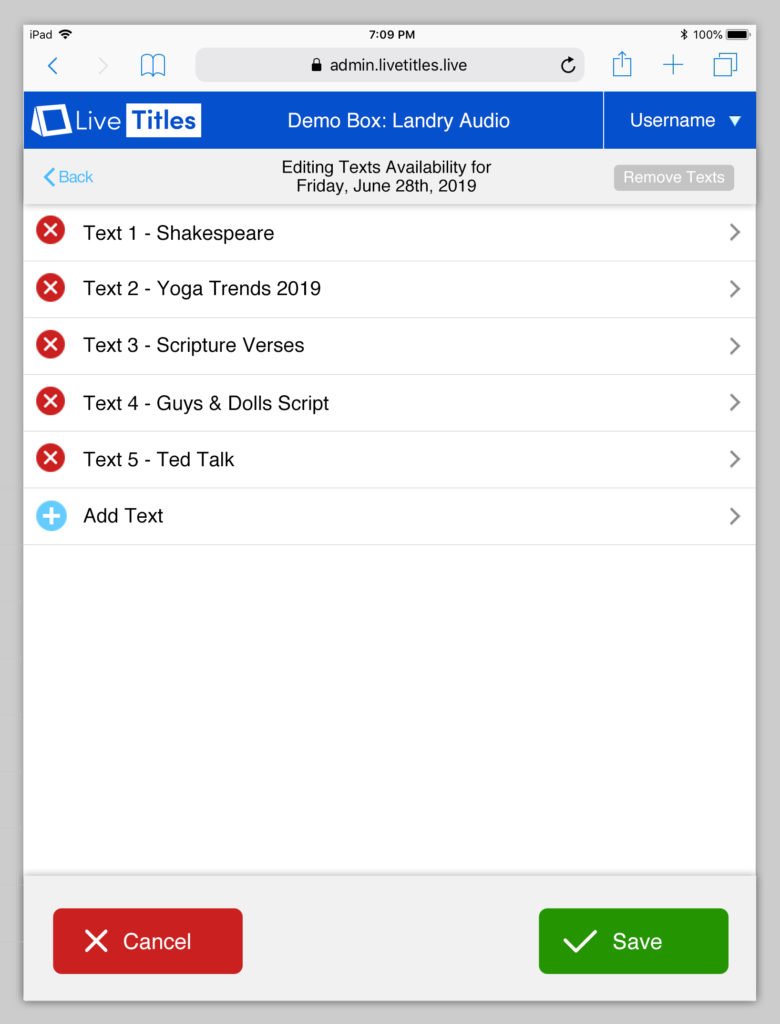Open a new Safari tab
This screenshot has height=1024, width=780.
pos(673,66)
